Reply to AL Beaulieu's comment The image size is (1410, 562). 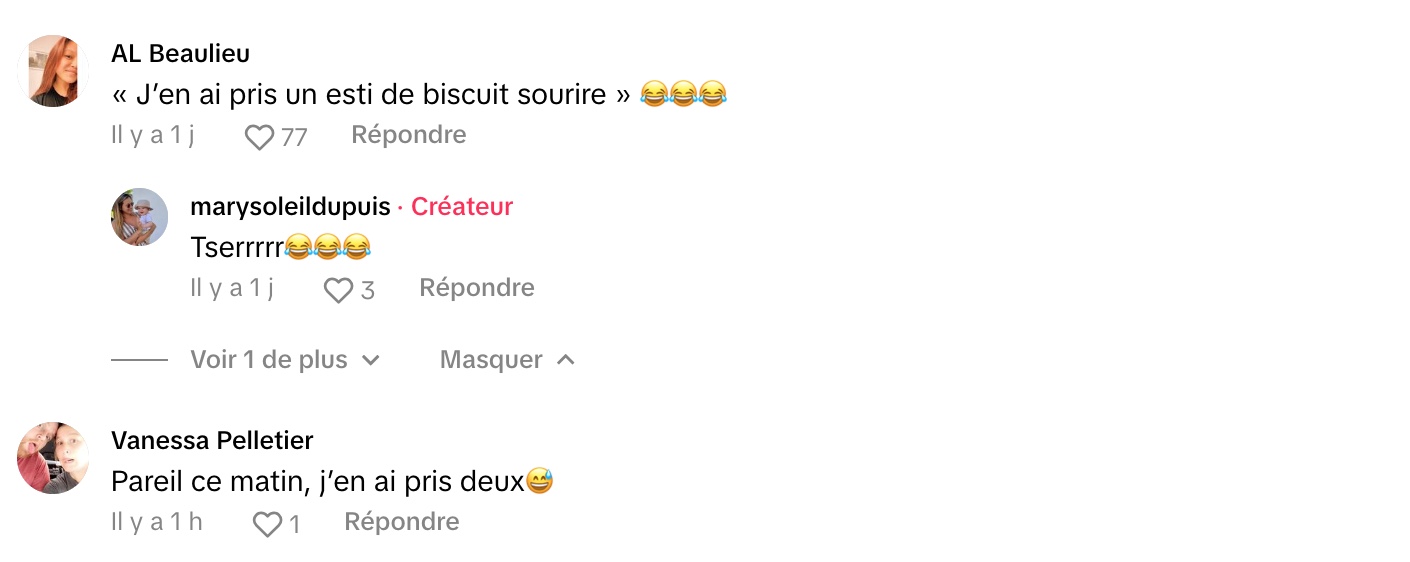[x=408, y=135]
